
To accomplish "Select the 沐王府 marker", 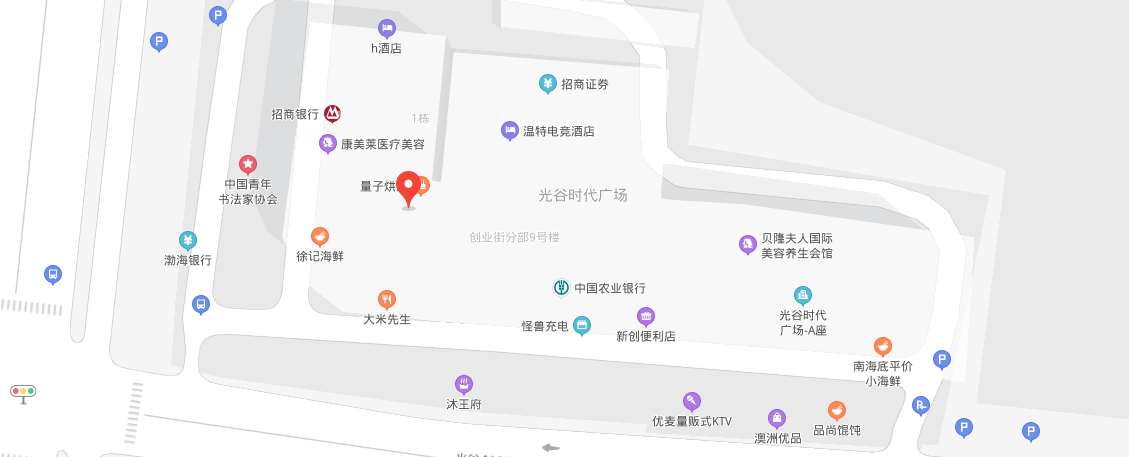I will click(463, 384).
